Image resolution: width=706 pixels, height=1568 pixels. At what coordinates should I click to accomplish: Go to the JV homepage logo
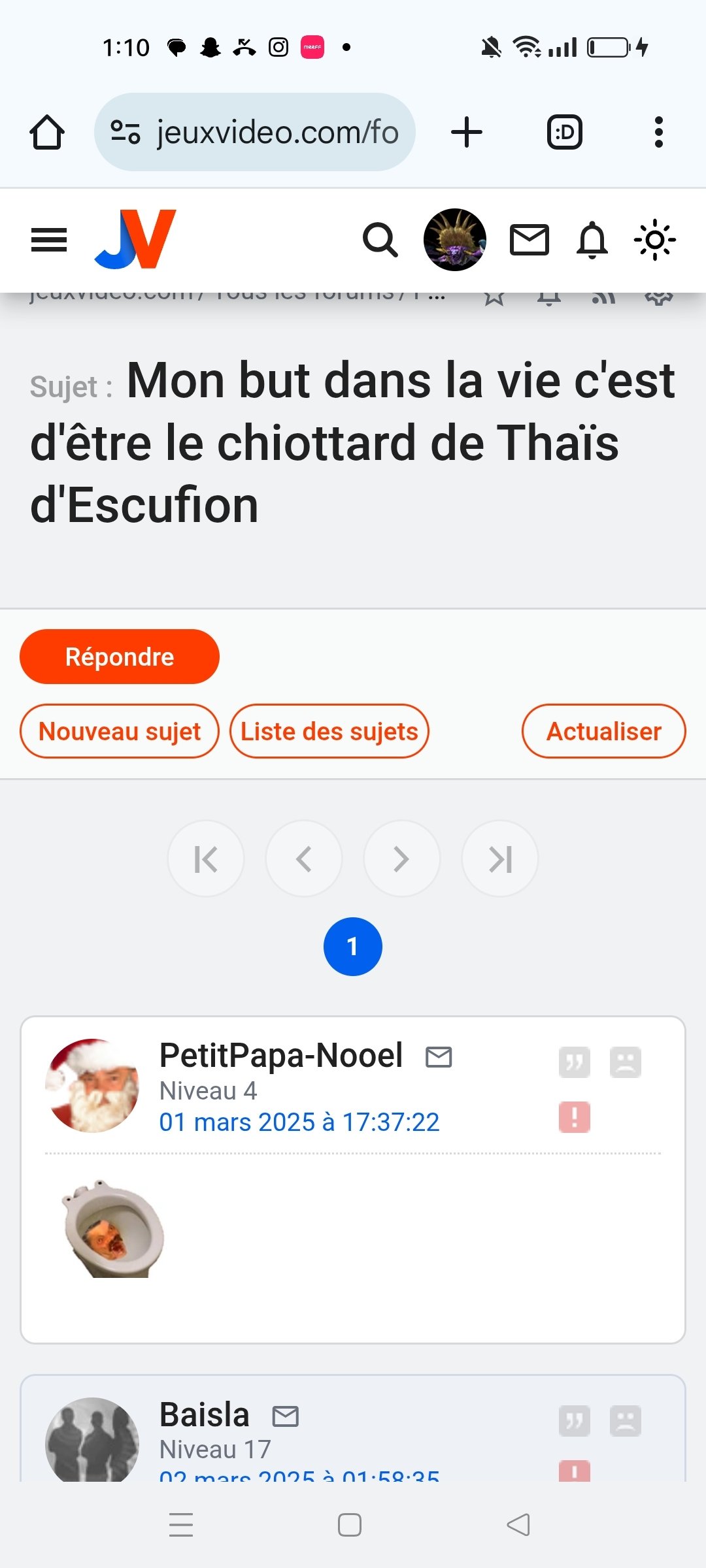tap(135, 239)
